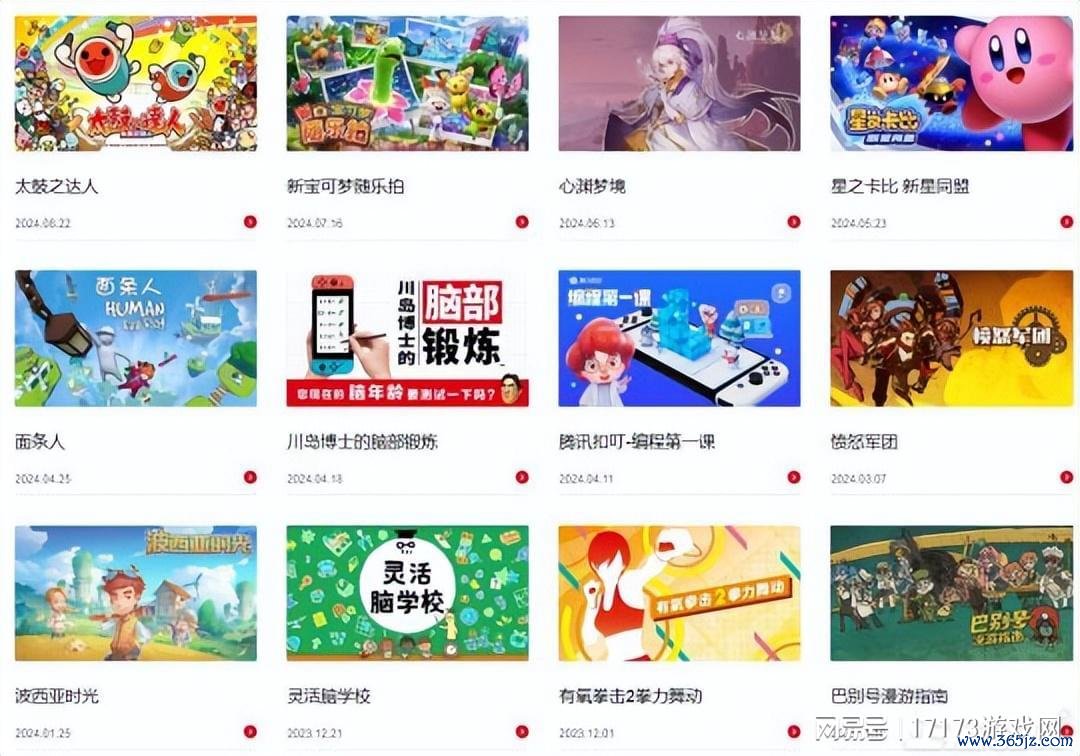This screenshot has width=1080, height=756.
Task: Open the 太鼓之达人 game card
Action: tap(135, 84)
